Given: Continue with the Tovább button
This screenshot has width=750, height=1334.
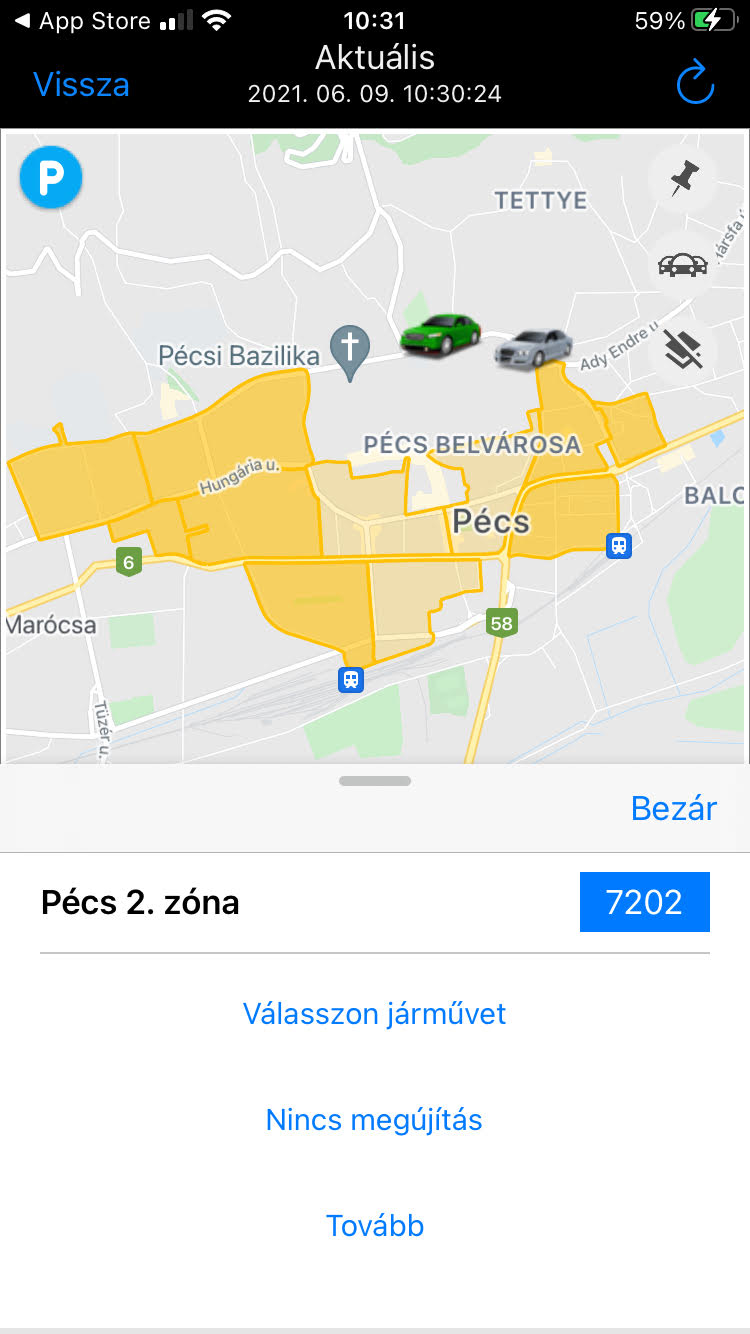Looking at the screenshot, I should pos(375,1226).
